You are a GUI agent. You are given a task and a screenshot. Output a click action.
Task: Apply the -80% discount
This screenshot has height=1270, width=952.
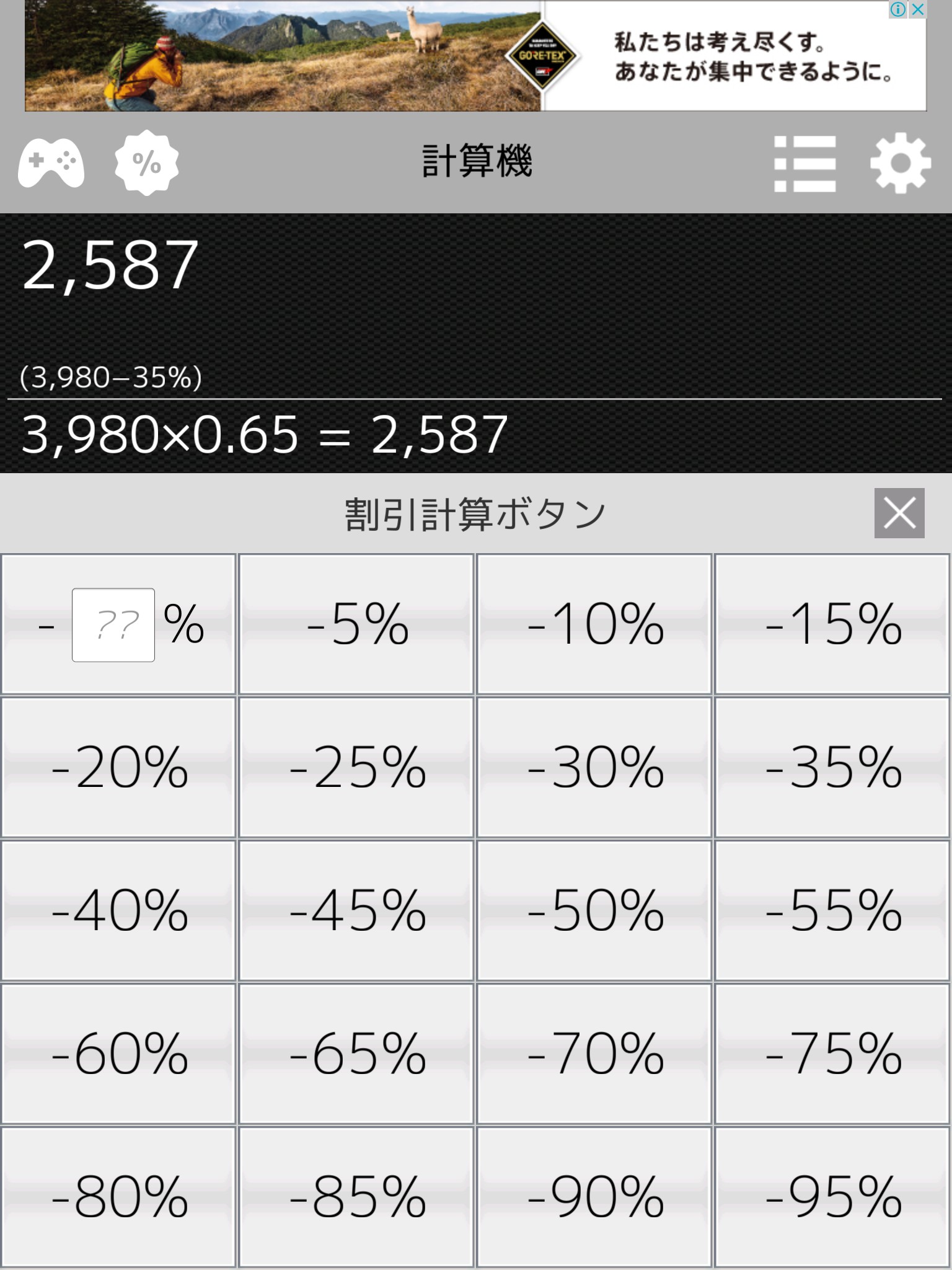(x=118, y=1197)
